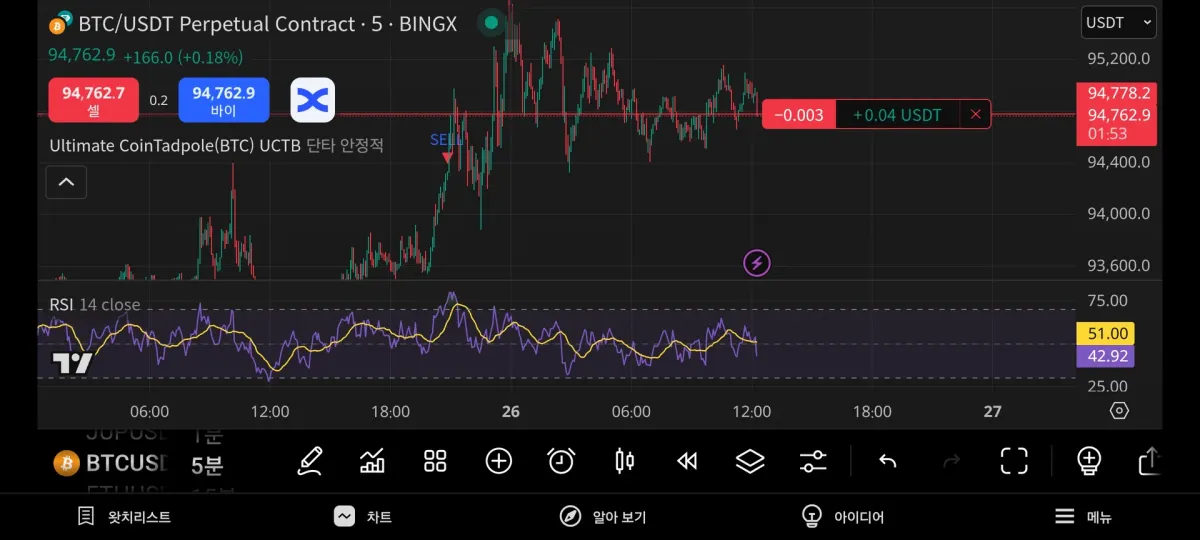Open the USDT currency dropdown
The width and height of the screenshot is (1200, 540).
click(x=1118, y=22)
